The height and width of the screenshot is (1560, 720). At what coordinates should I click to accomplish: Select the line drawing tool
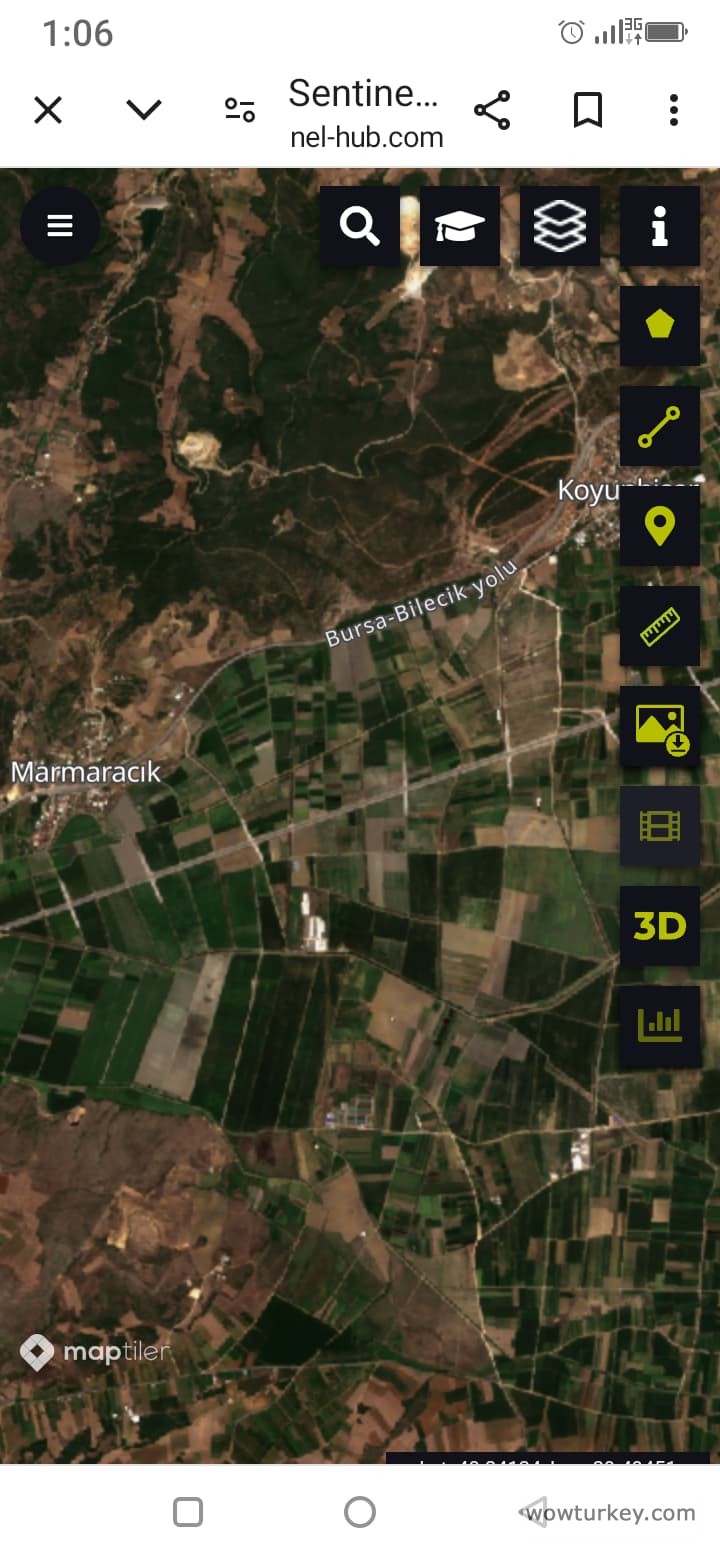point(660,426)
